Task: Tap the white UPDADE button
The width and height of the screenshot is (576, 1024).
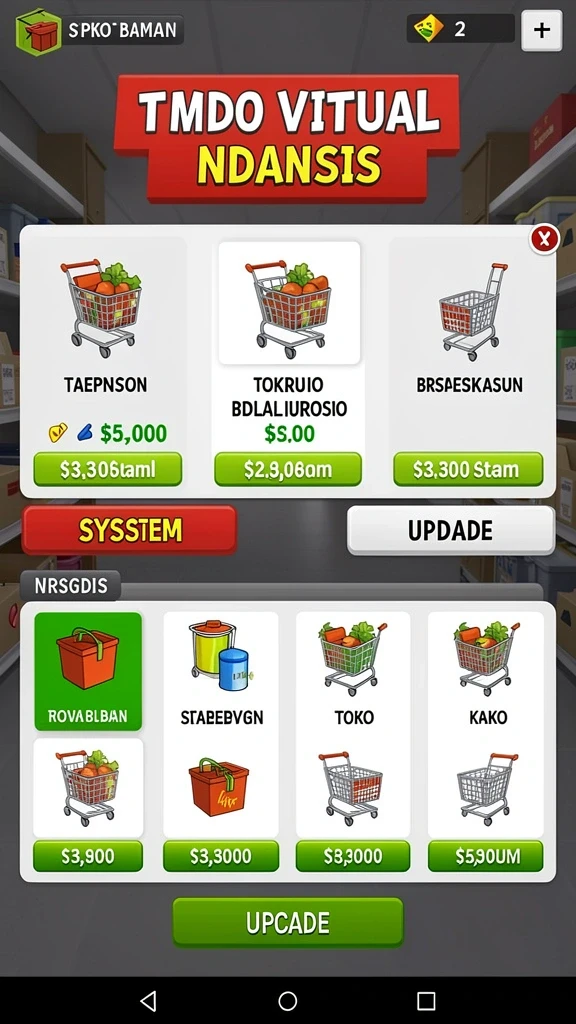Action: coord(451,530)
